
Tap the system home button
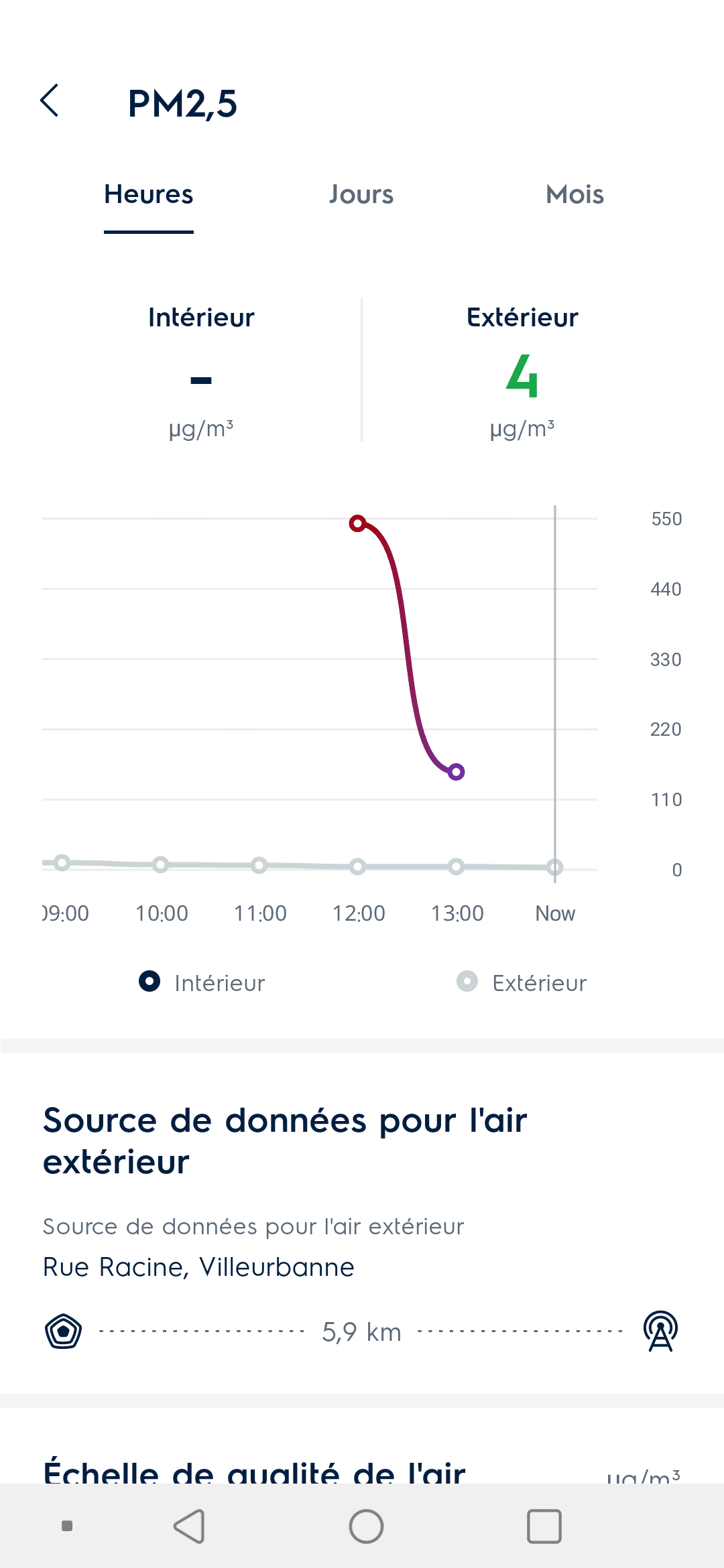[x=366, y=1526]
